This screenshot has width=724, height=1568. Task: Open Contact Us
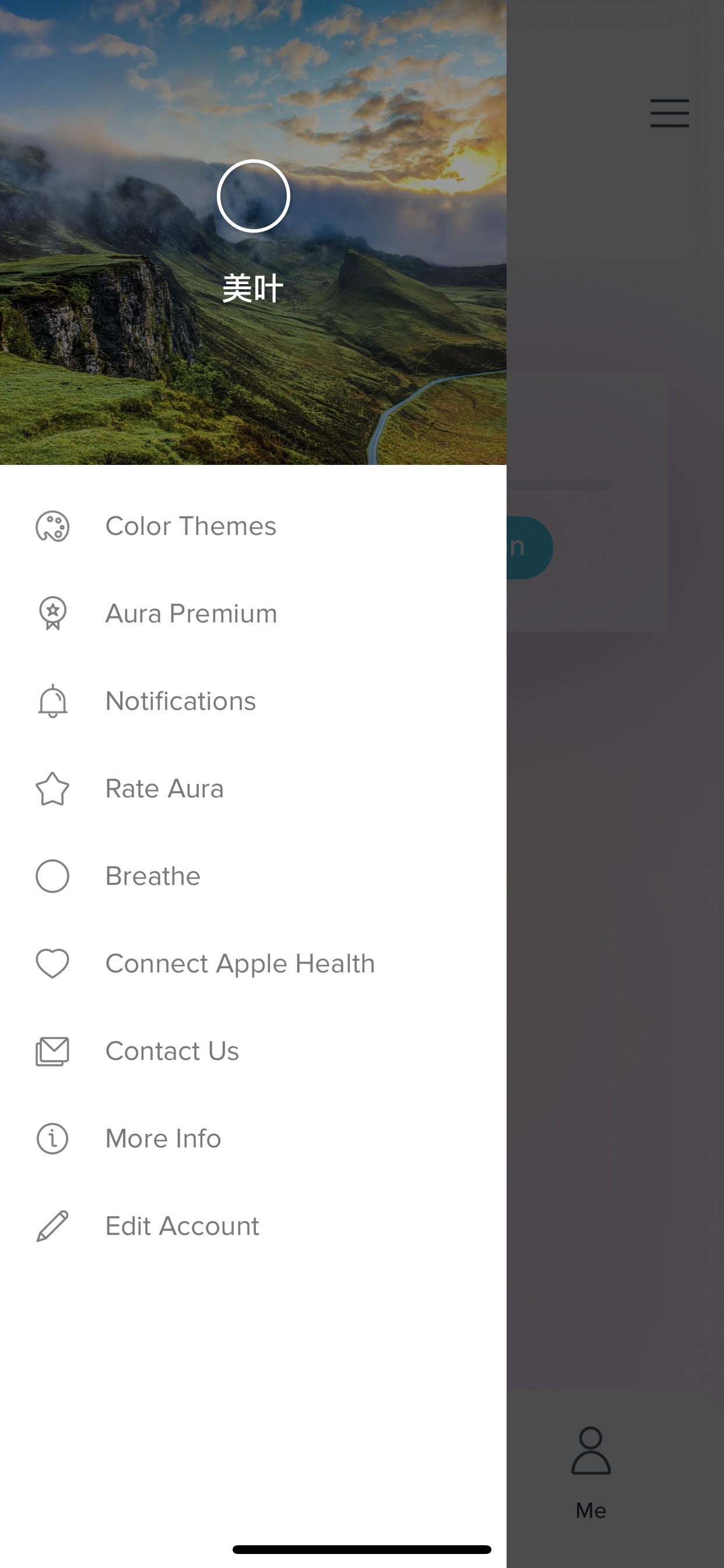click(x=253, y=1051)
